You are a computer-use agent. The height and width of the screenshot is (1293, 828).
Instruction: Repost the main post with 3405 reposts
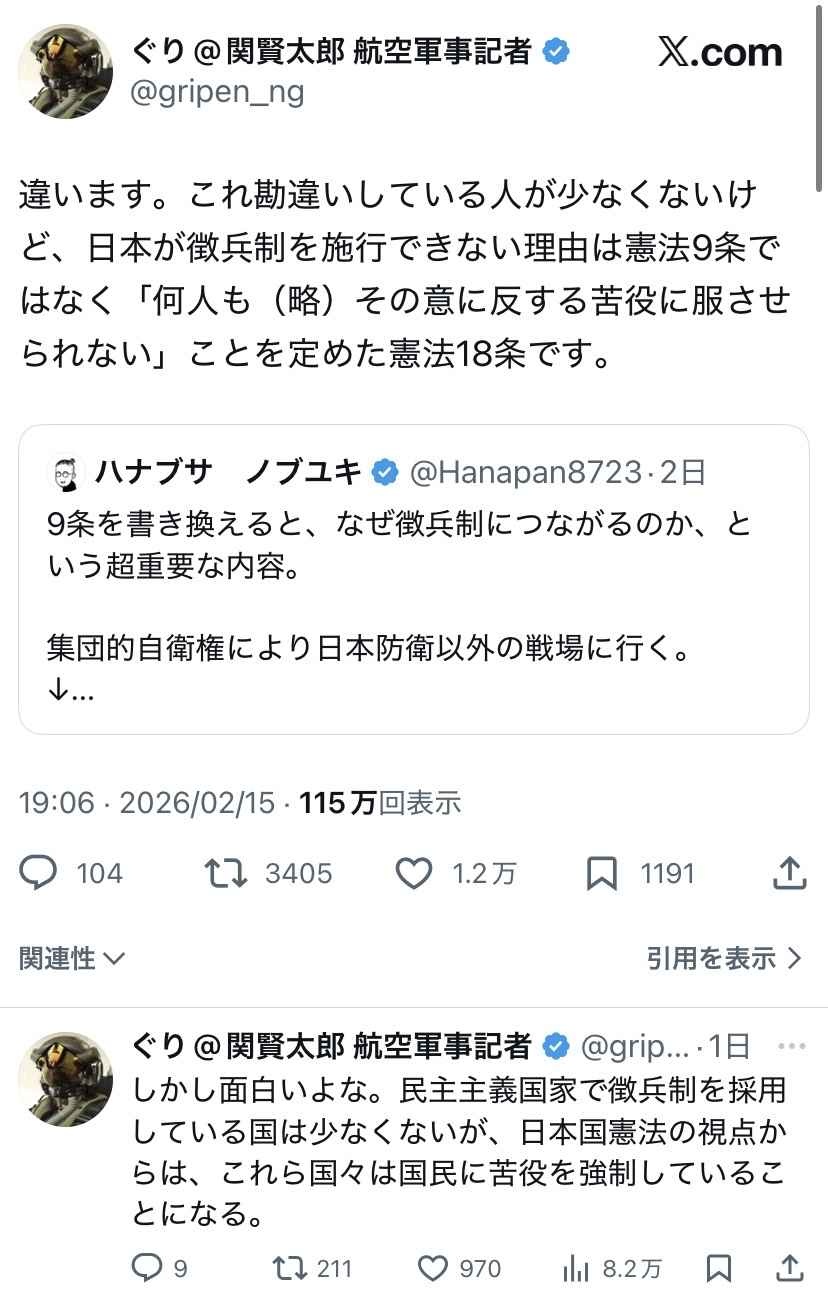[x=226, y=873]
